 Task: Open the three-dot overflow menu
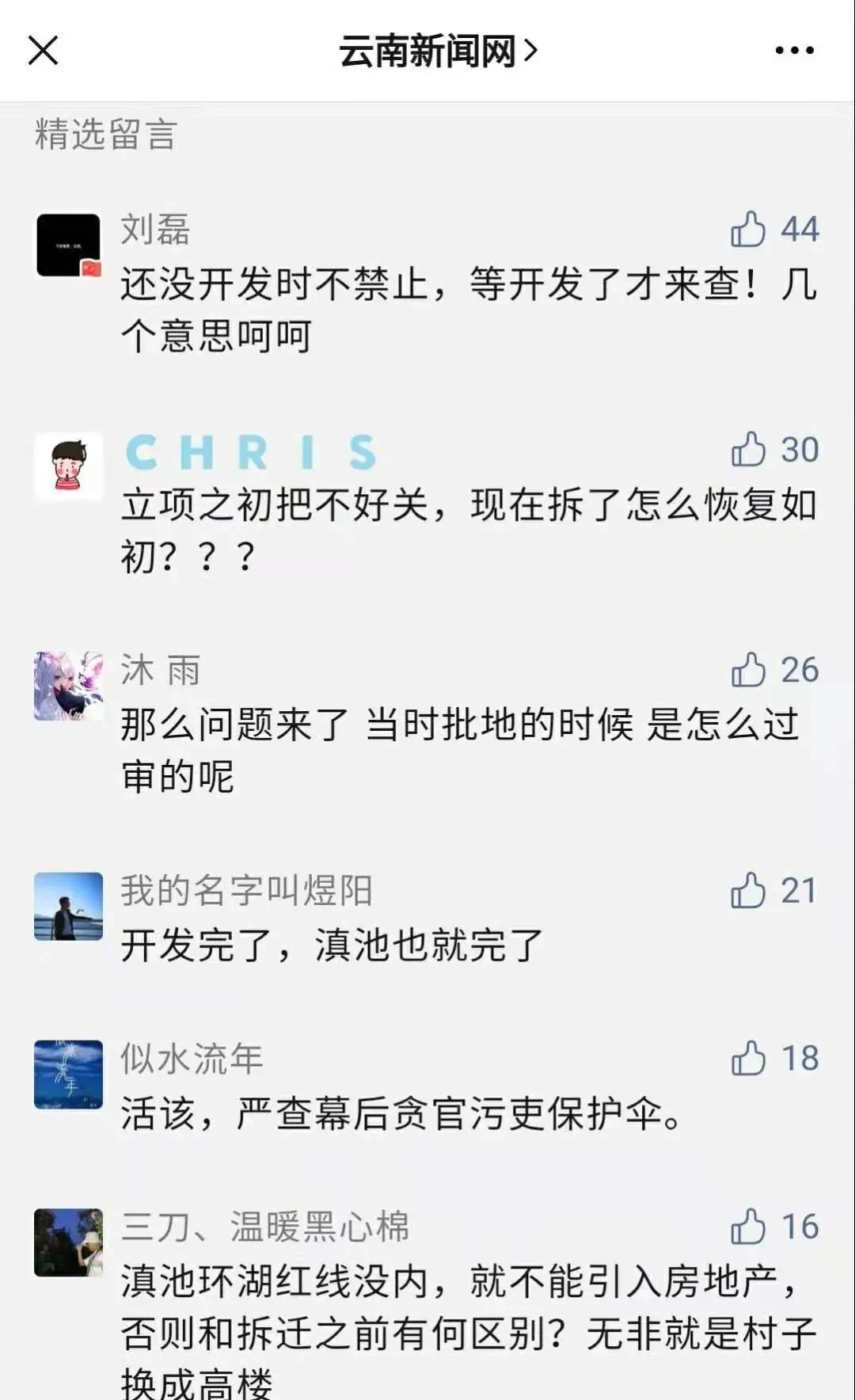794,51
